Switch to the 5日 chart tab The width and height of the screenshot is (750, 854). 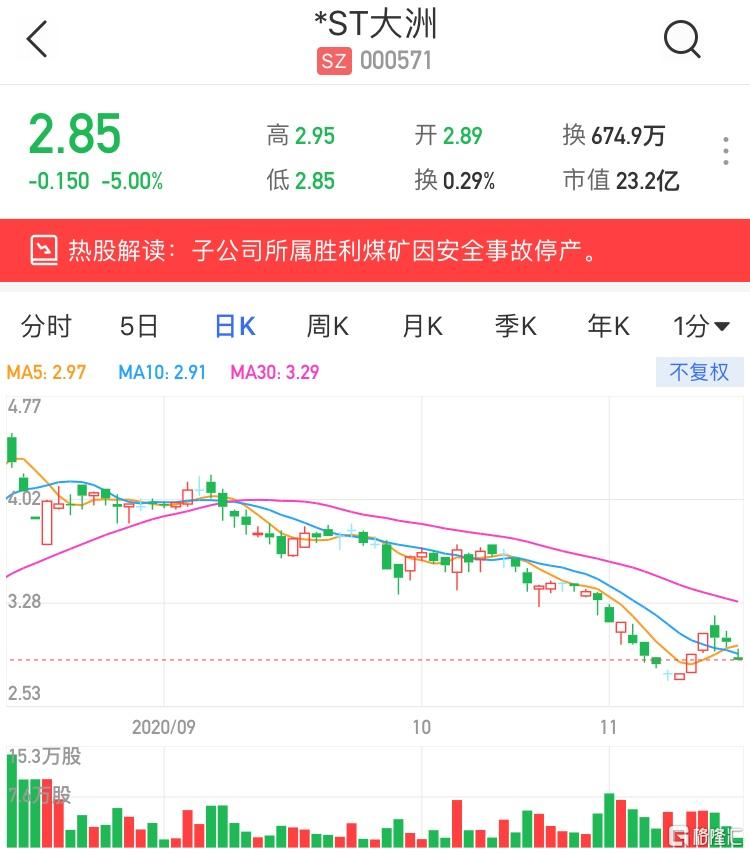(x=139, y=326)
